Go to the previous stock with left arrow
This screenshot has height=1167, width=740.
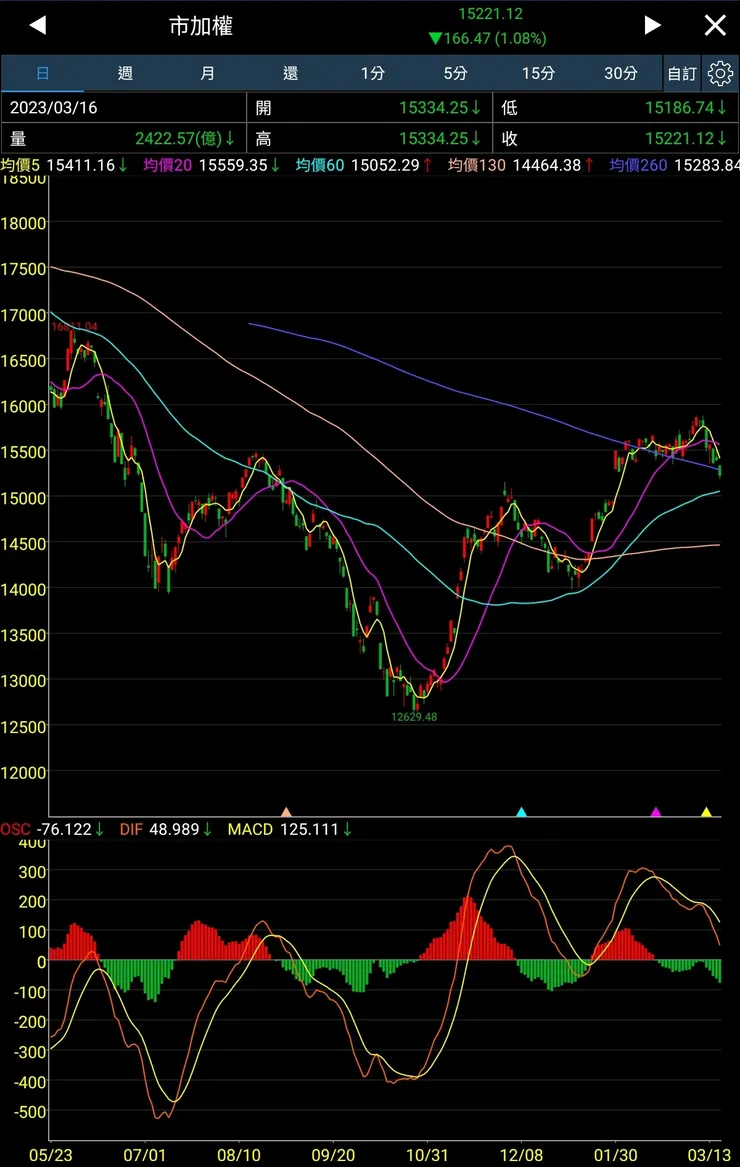[x=37, y=26]
